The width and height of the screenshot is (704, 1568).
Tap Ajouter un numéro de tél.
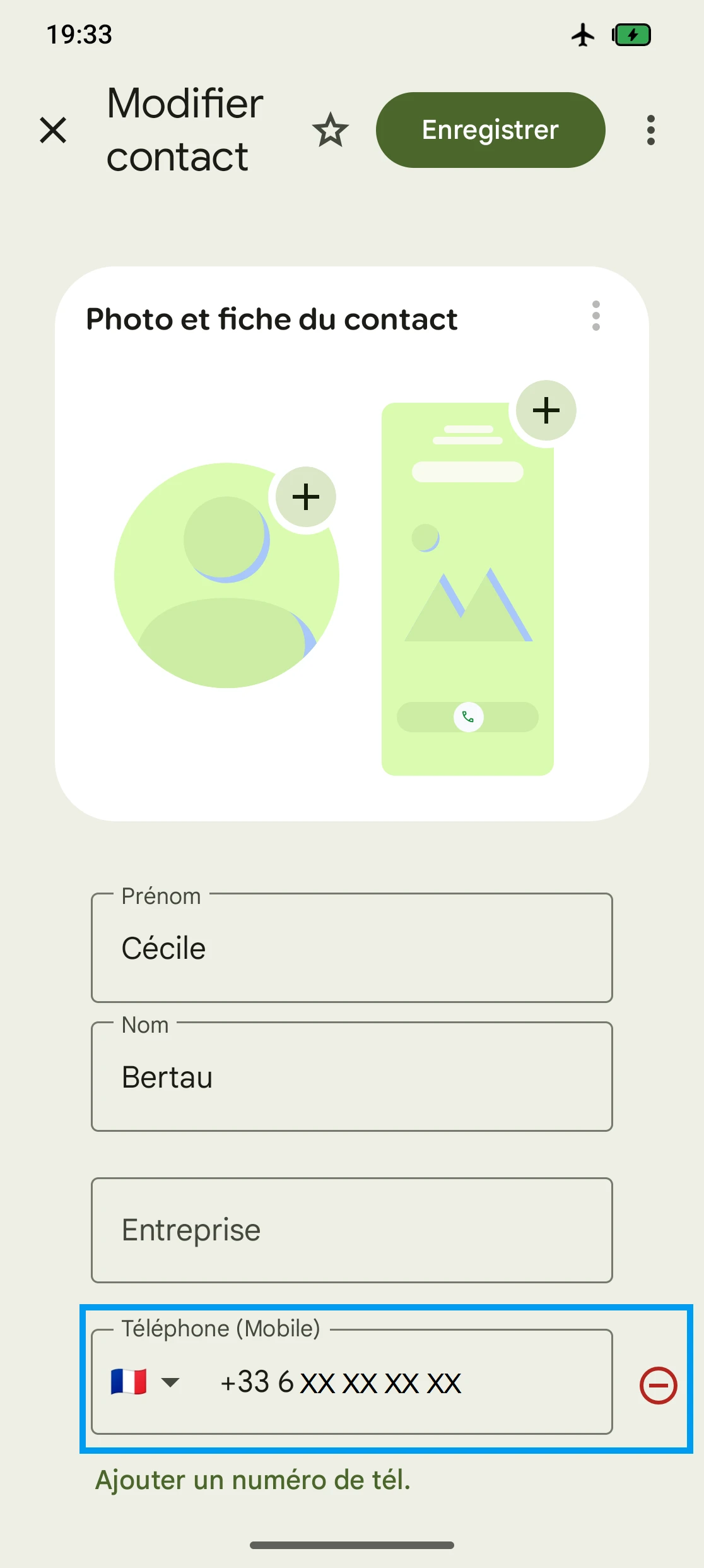[253, 1480]
